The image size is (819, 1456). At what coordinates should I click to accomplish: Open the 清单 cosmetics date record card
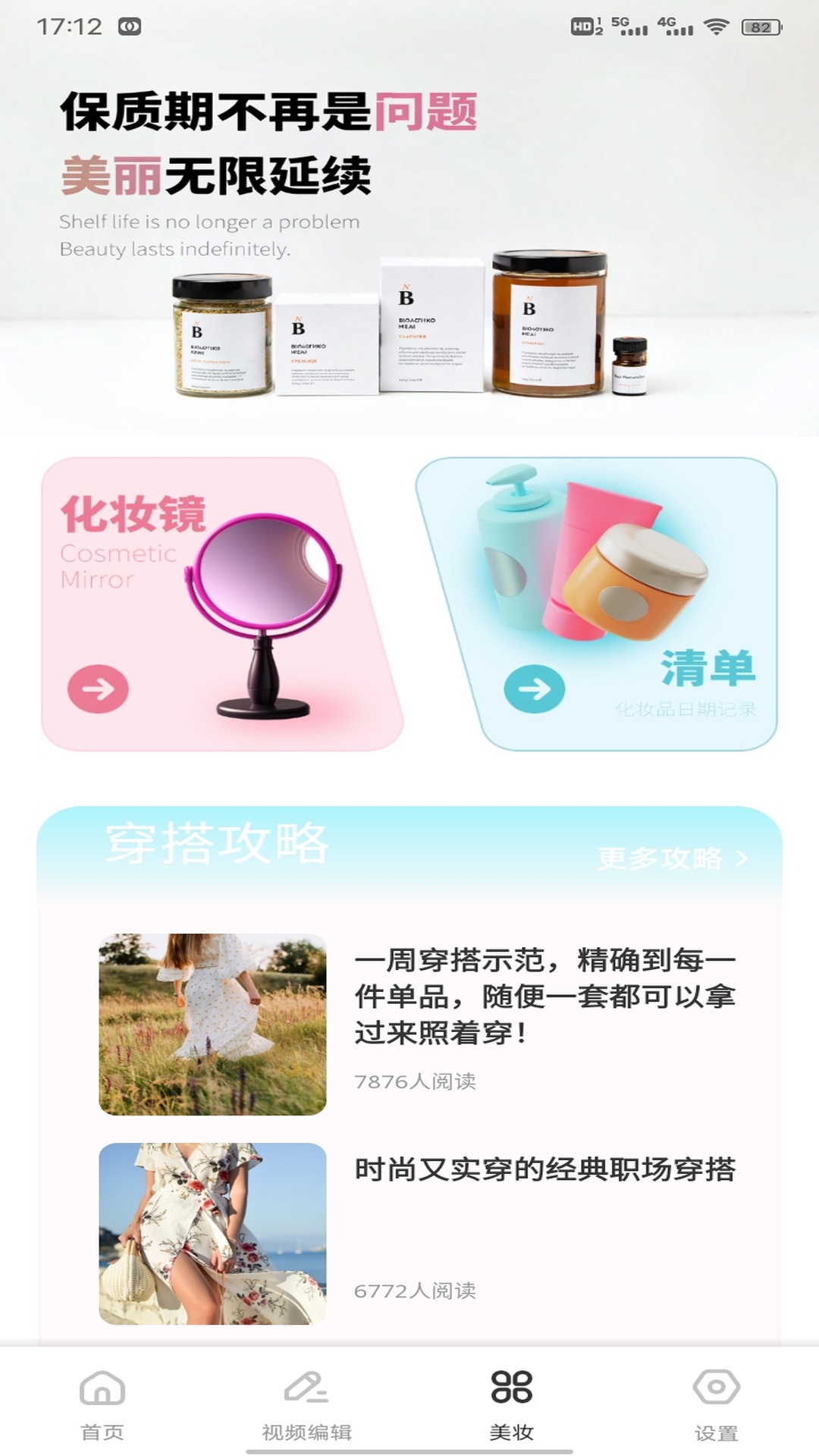pyautogui.click(x=599, y=599)
